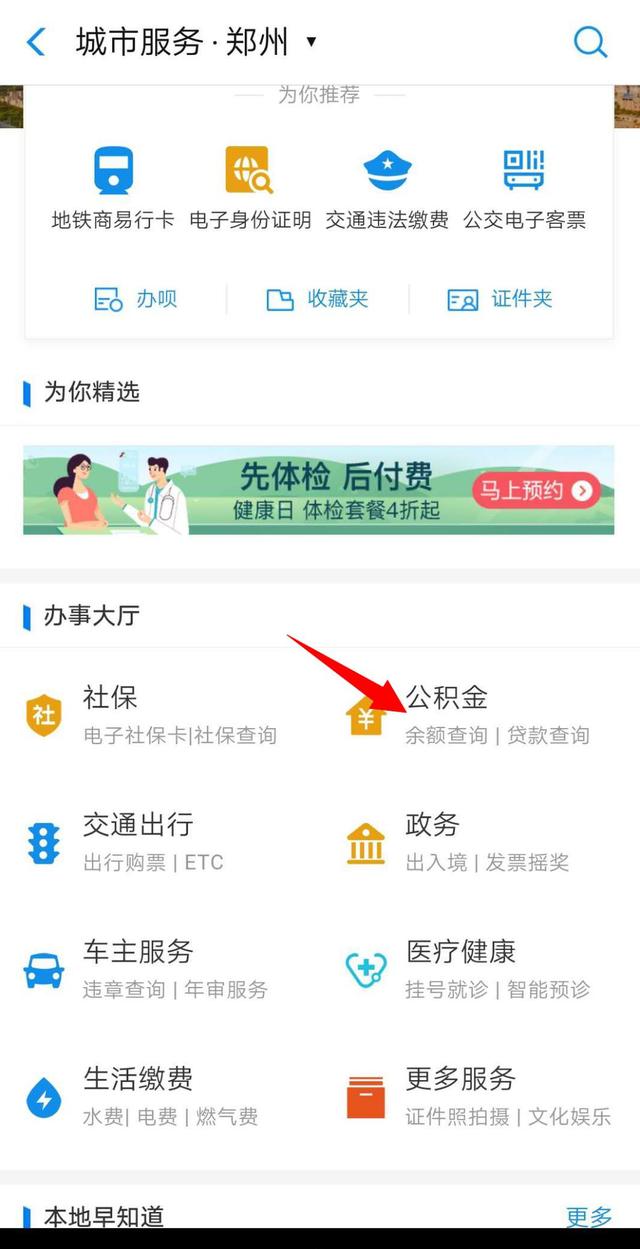Open 车主服务 for violations and inspection
This screenshot has height=1249, width=640.
click(150, 969)
